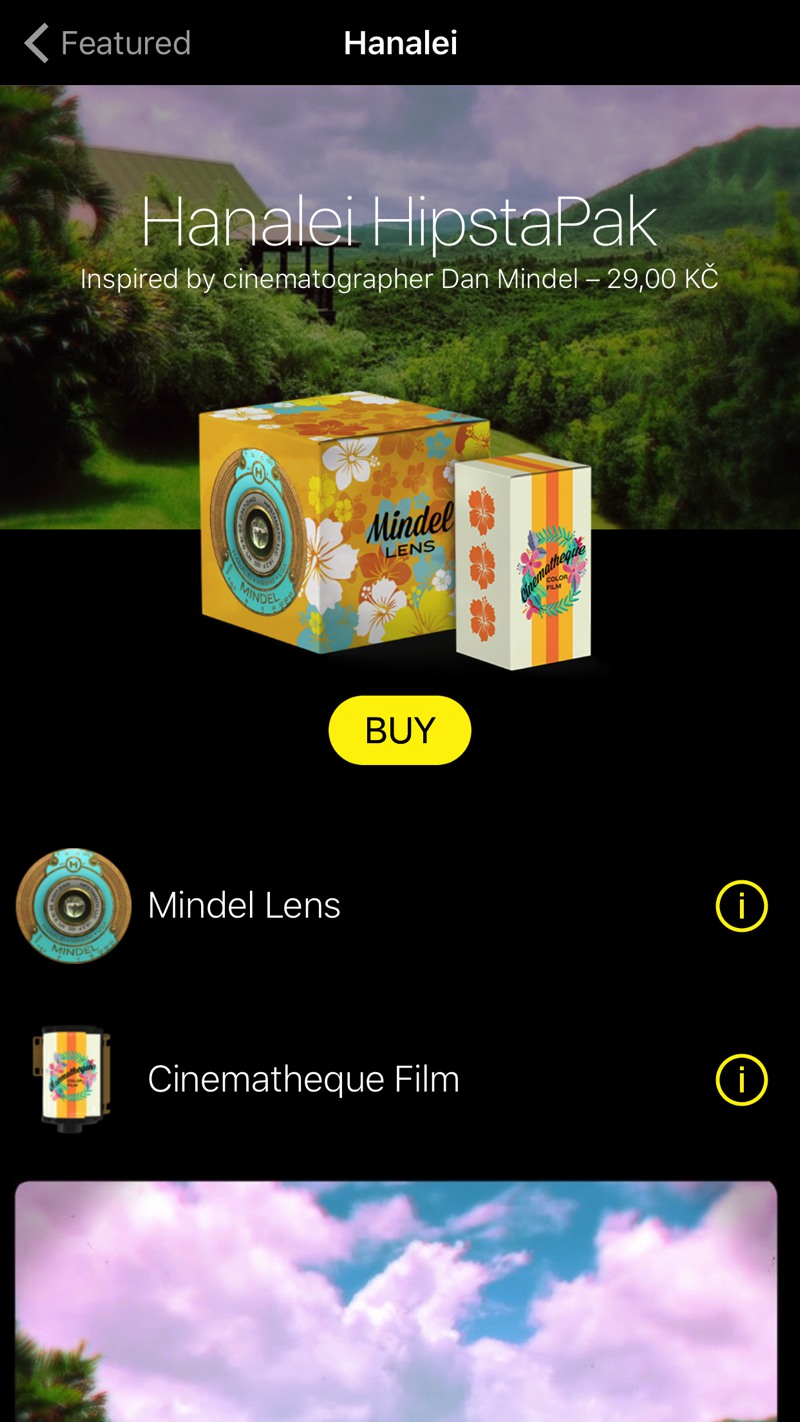Open info for Cinematheque Film
The width and height of the screenshot is (800, 1422).
741,1080
